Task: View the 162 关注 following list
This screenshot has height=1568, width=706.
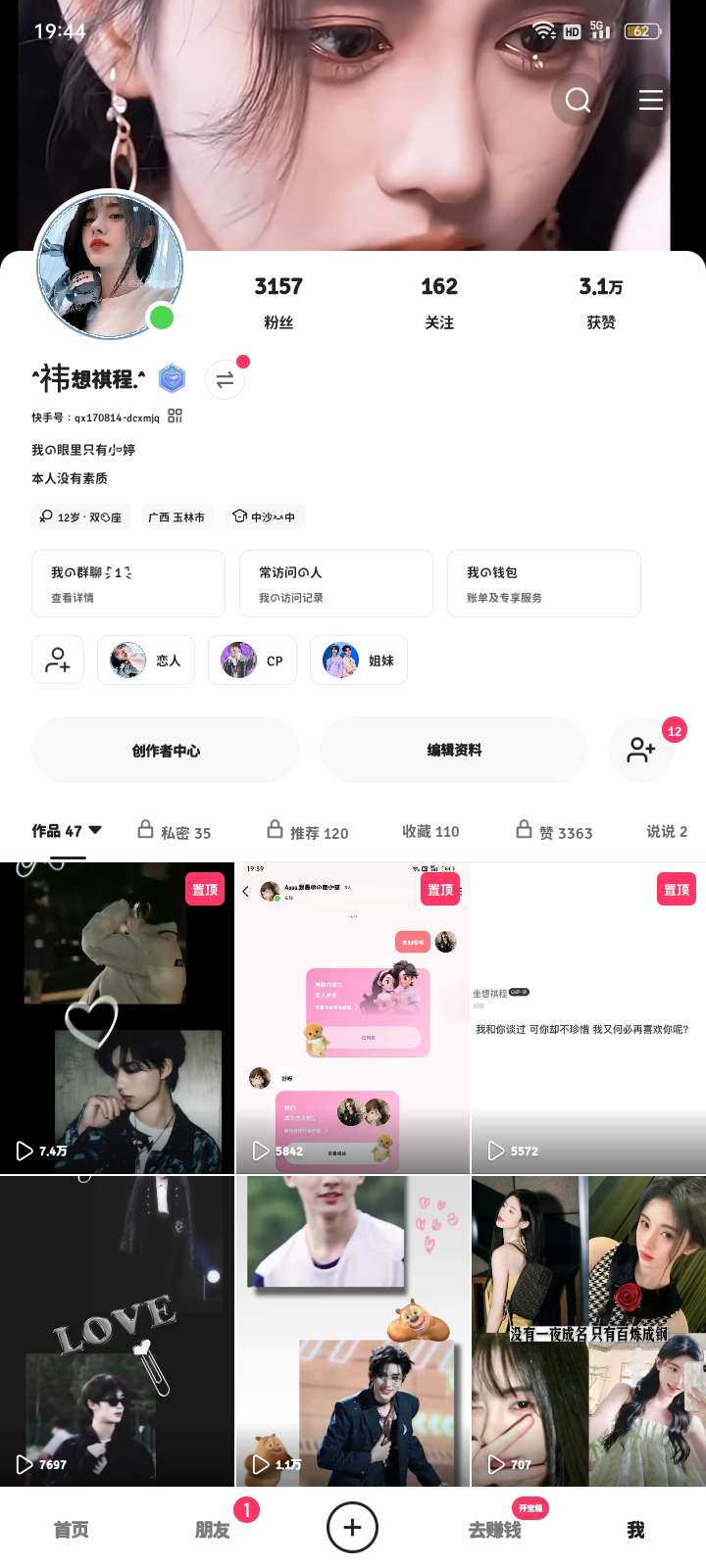Action: [x=439, y=302]
